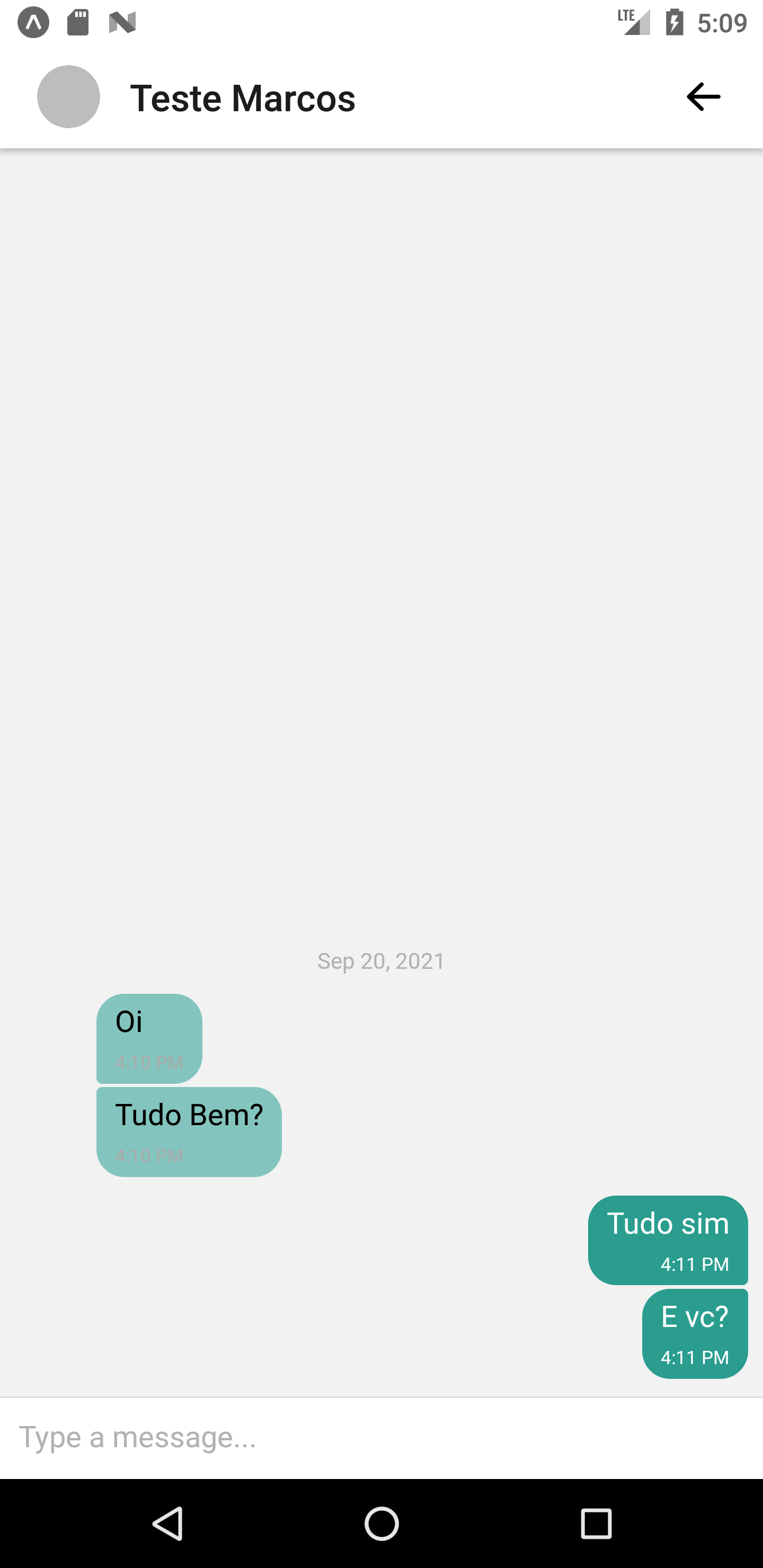Go to the home screen
This screenshot has width=763, height=1568.
tap(382, 1524)
